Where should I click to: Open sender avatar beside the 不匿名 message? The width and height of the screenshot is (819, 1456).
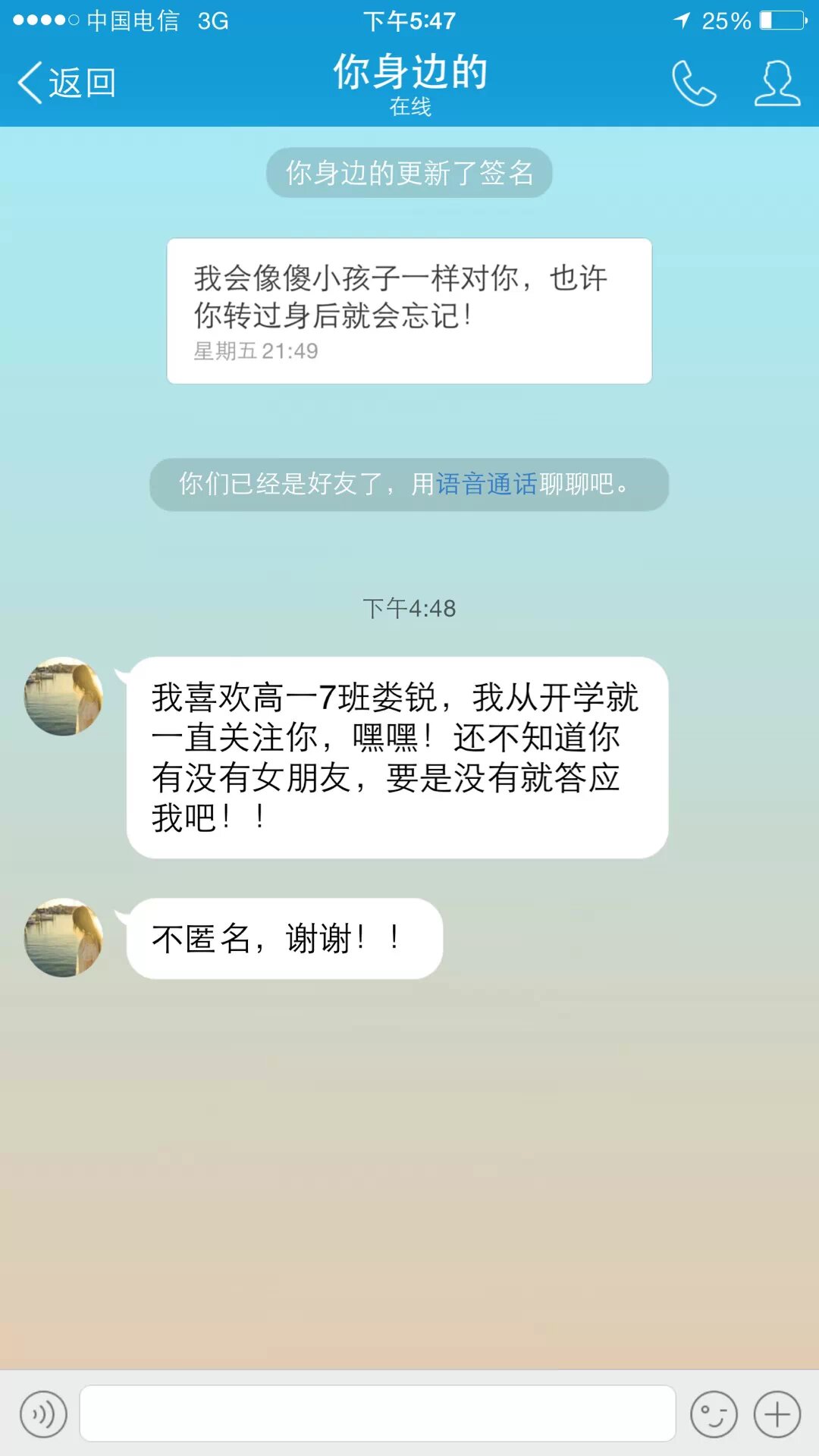click(x=64, y=938)
